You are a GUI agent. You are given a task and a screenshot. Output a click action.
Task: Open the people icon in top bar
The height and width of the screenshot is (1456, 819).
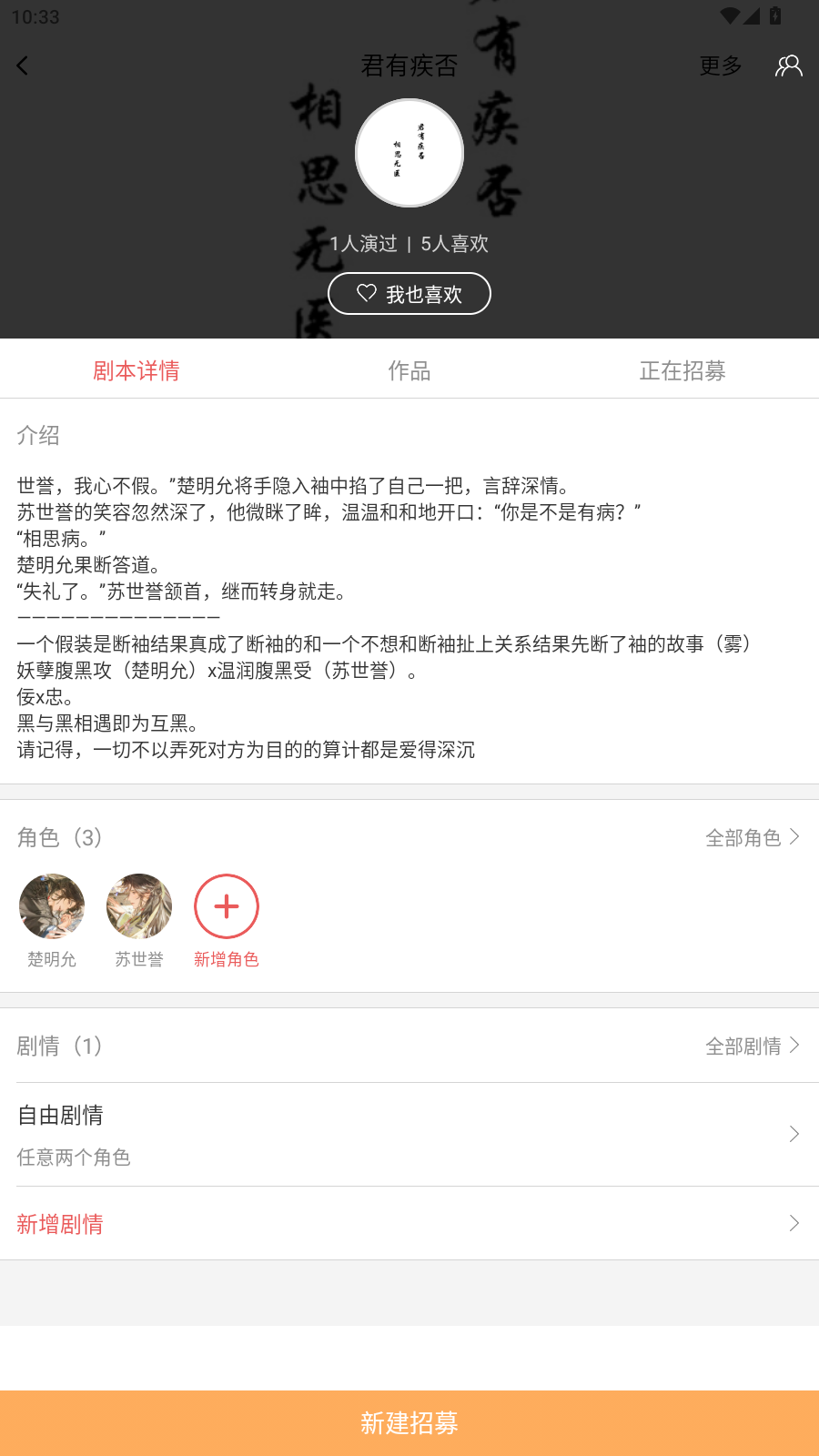click(x=788, y=66)
